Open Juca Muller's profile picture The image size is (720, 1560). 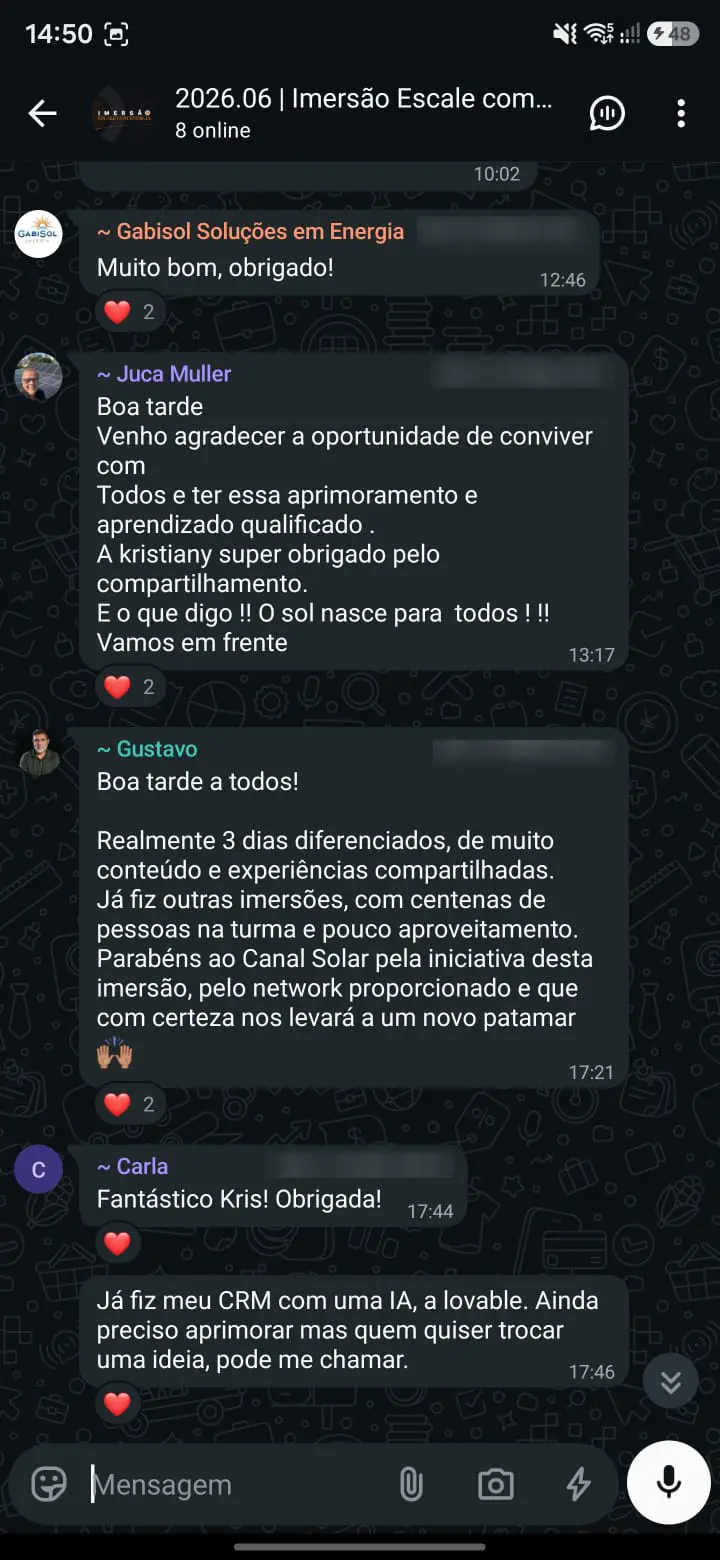39,377
